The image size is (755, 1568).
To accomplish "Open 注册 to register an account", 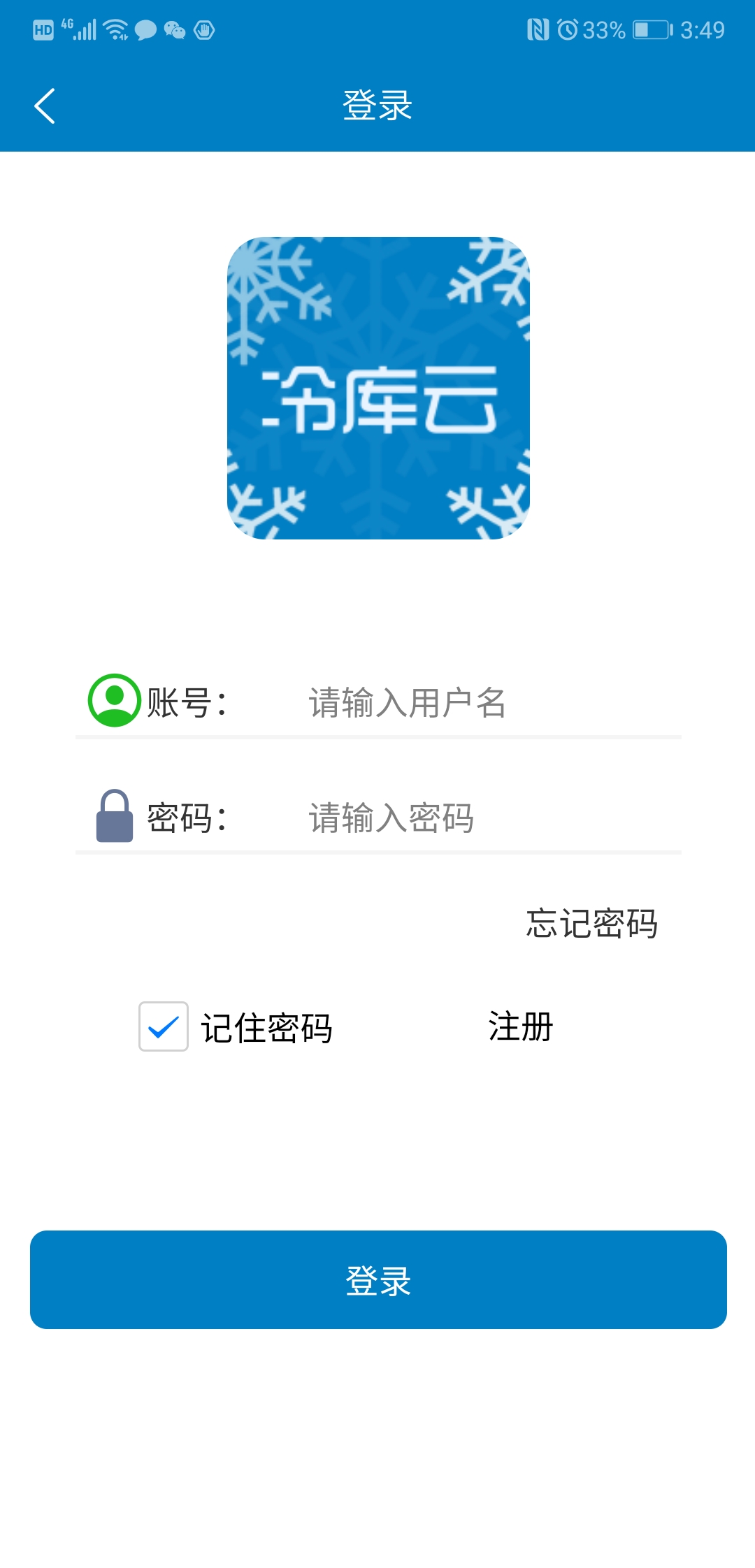I will 521,1026.
